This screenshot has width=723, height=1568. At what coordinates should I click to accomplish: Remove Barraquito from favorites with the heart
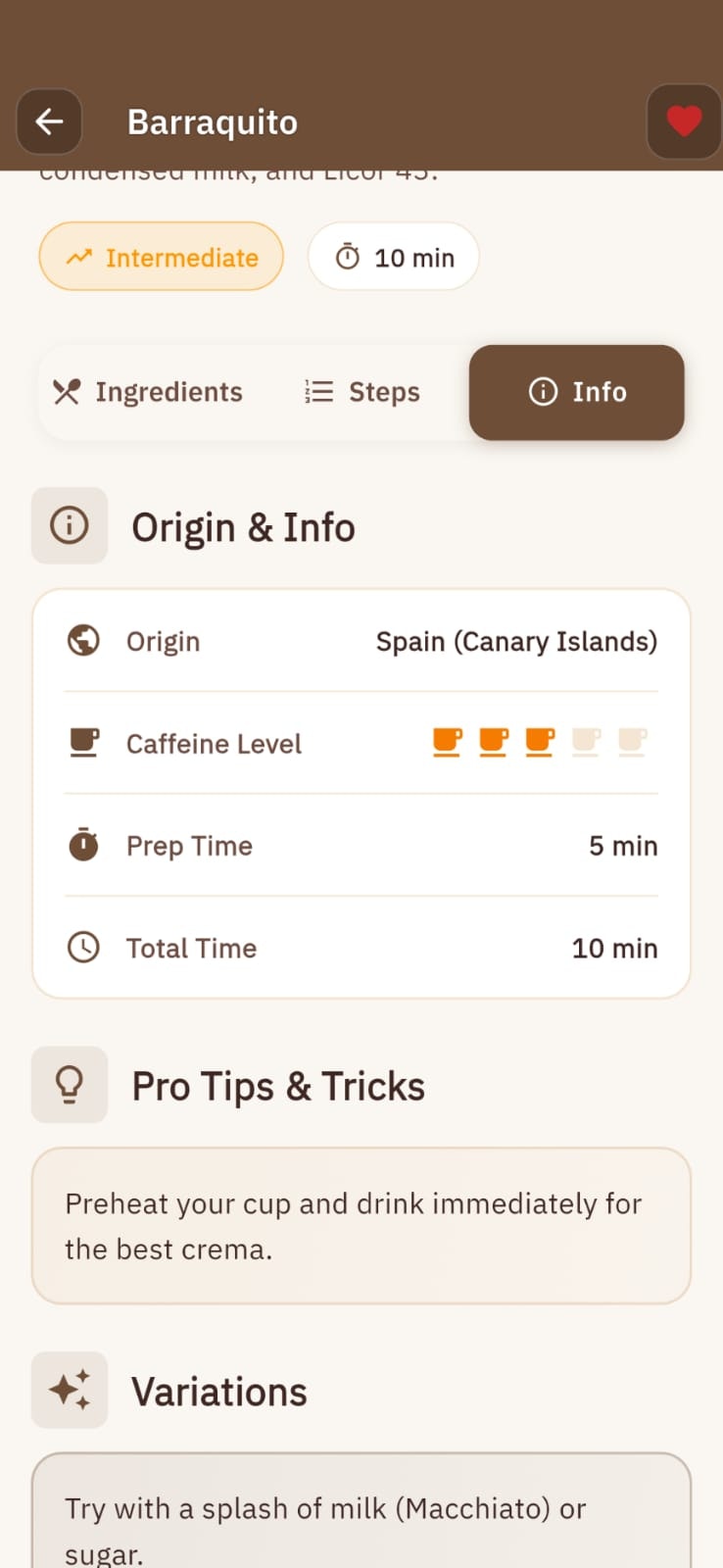tap(684, 122)
